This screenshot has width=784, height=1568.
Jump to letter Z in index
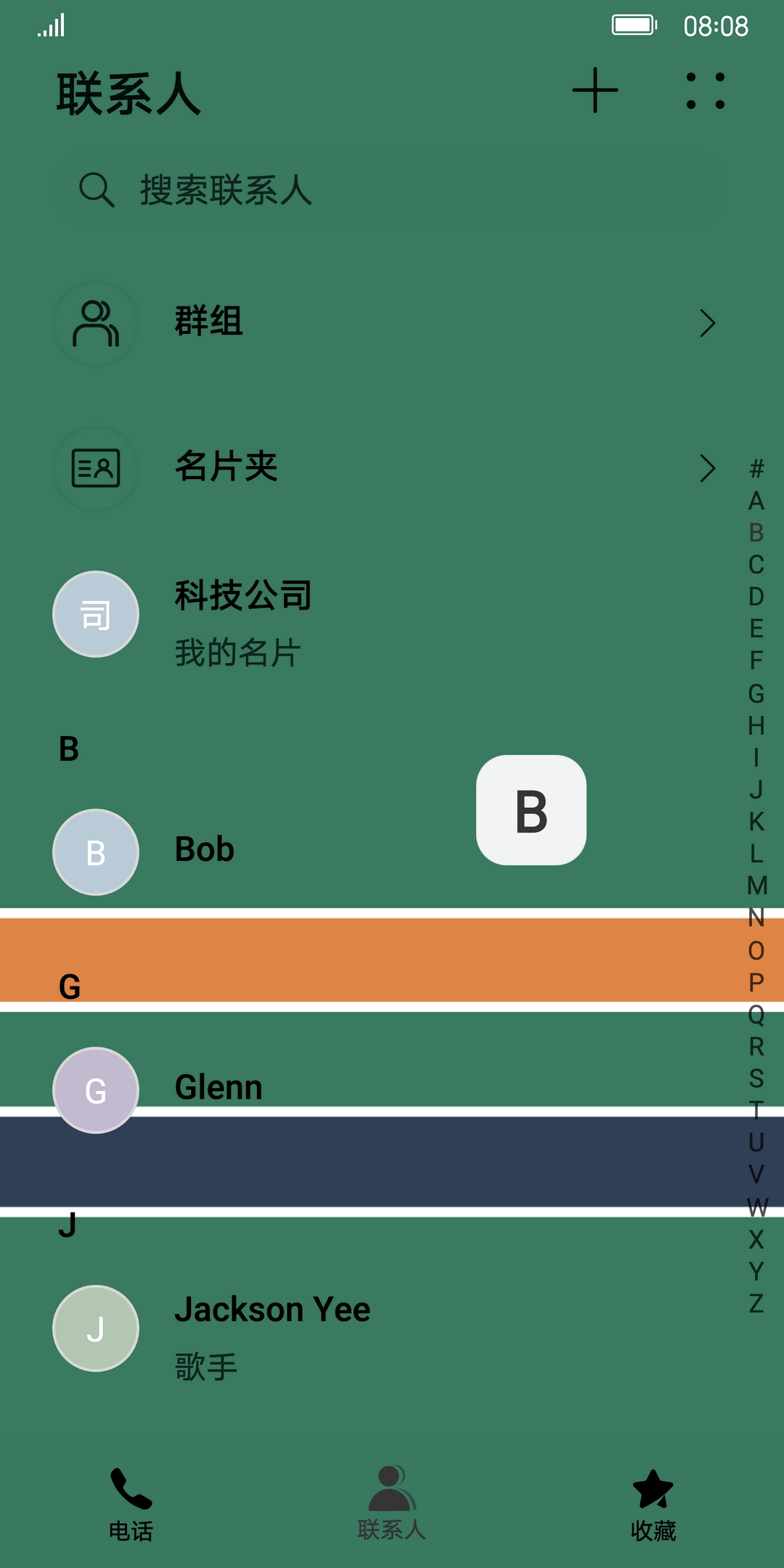pyautogui.click(x=756, y=1303)
